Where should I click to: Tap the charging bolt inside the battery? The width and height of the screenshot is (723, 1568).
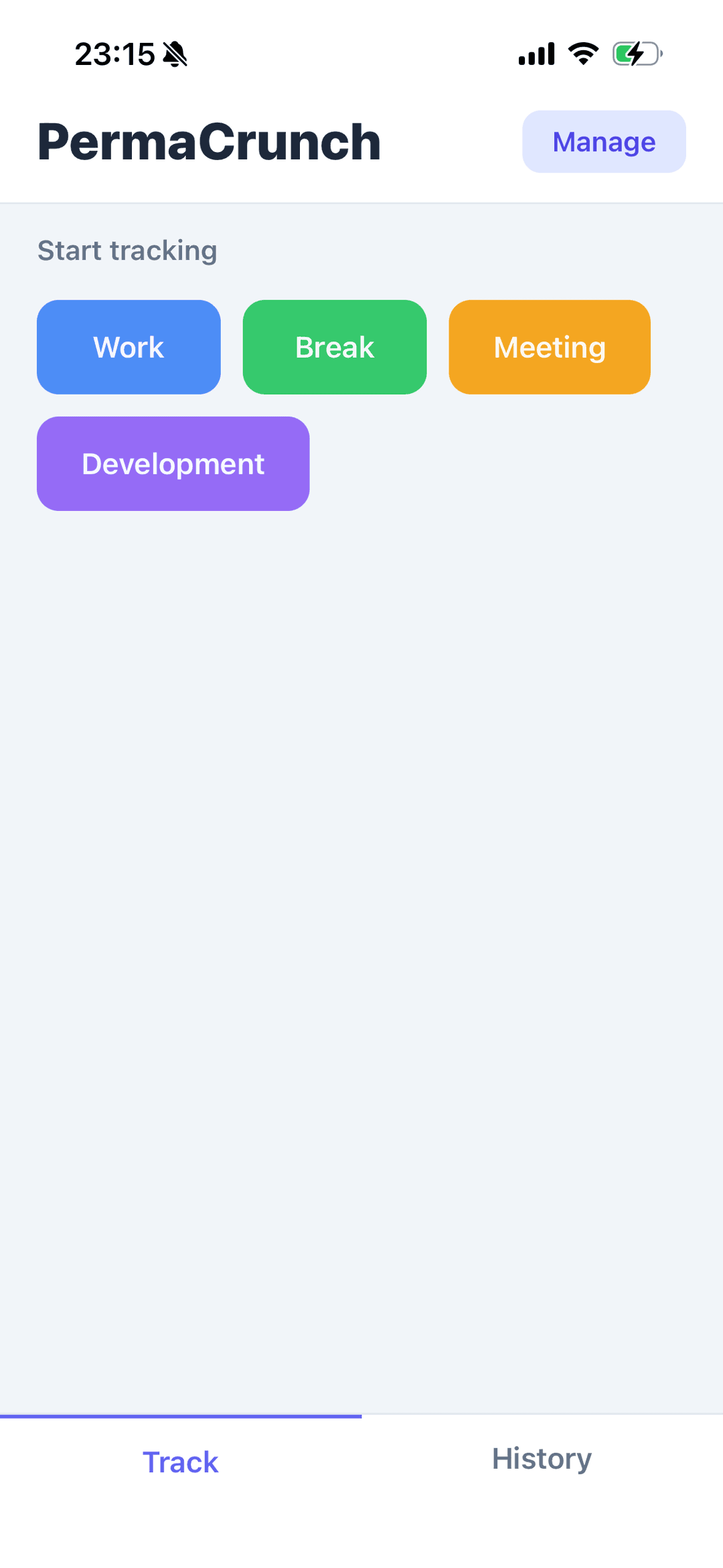(636, 54)
